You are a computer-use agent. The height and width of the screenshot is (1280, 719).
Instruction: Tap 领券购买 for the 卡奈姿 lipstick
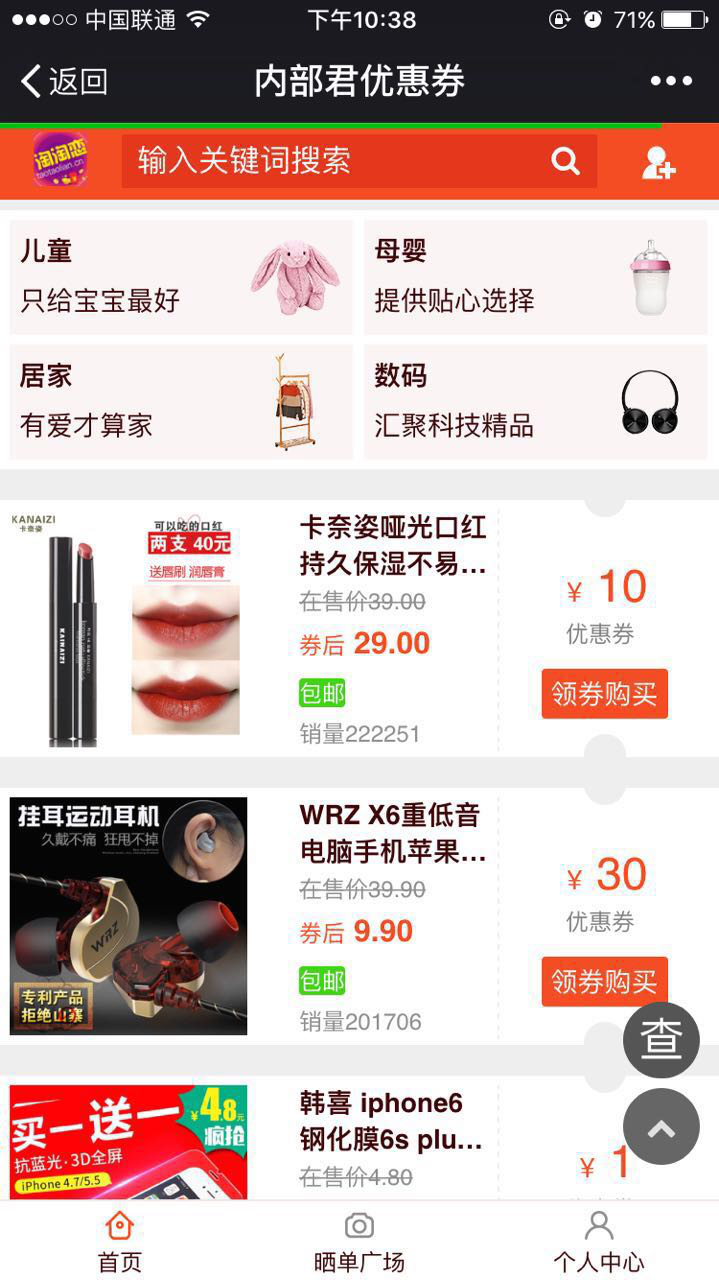click(604, 694)
